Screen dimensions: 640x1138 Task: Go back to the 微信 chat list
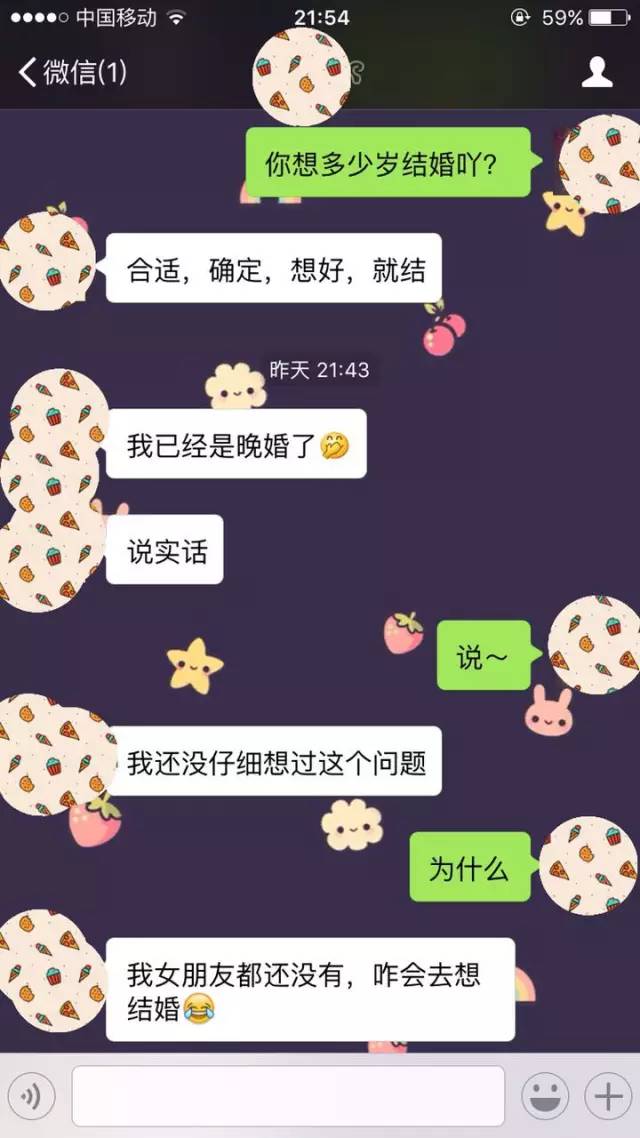pos(72,72)
